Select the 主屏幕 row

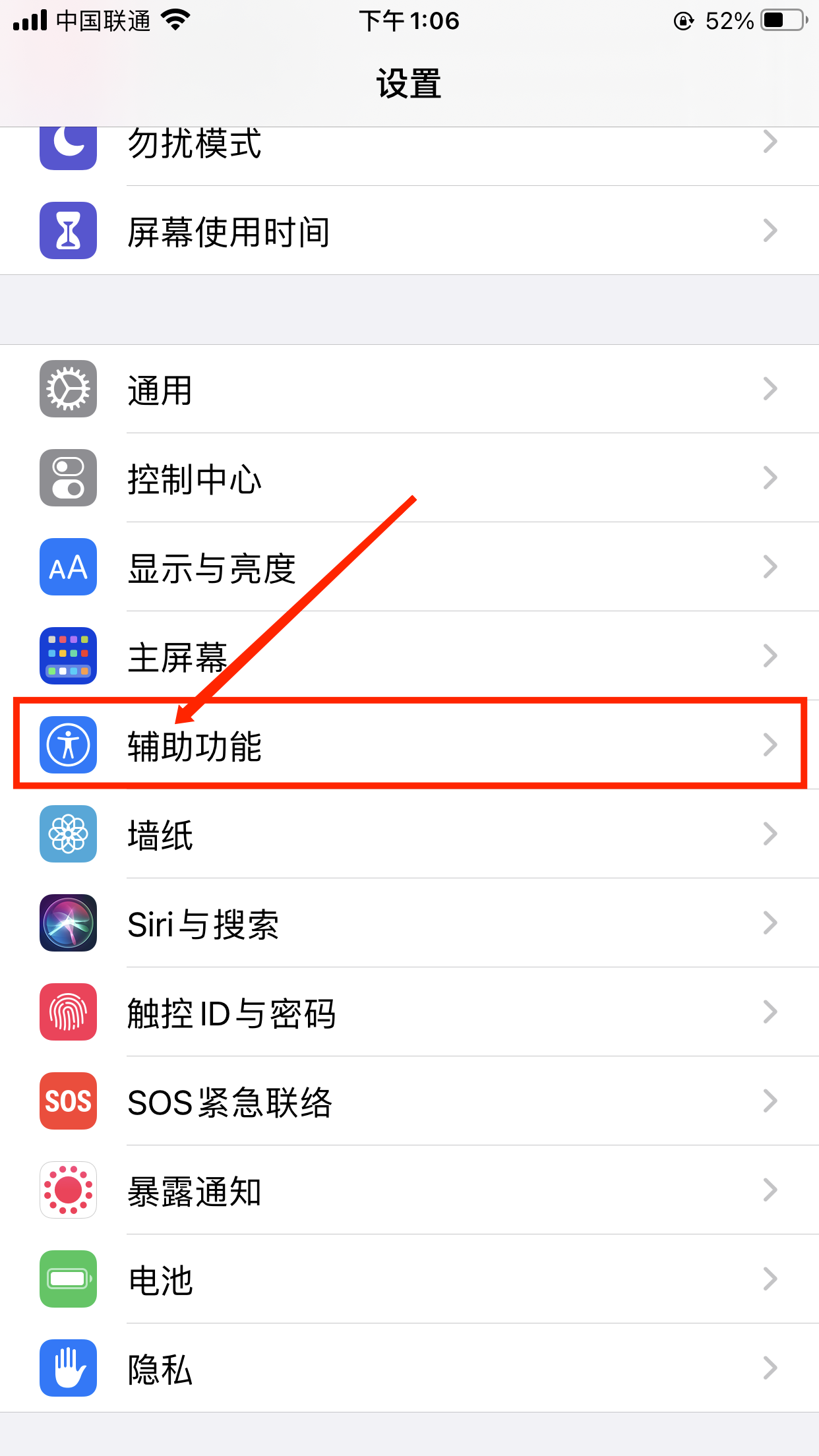409,656
